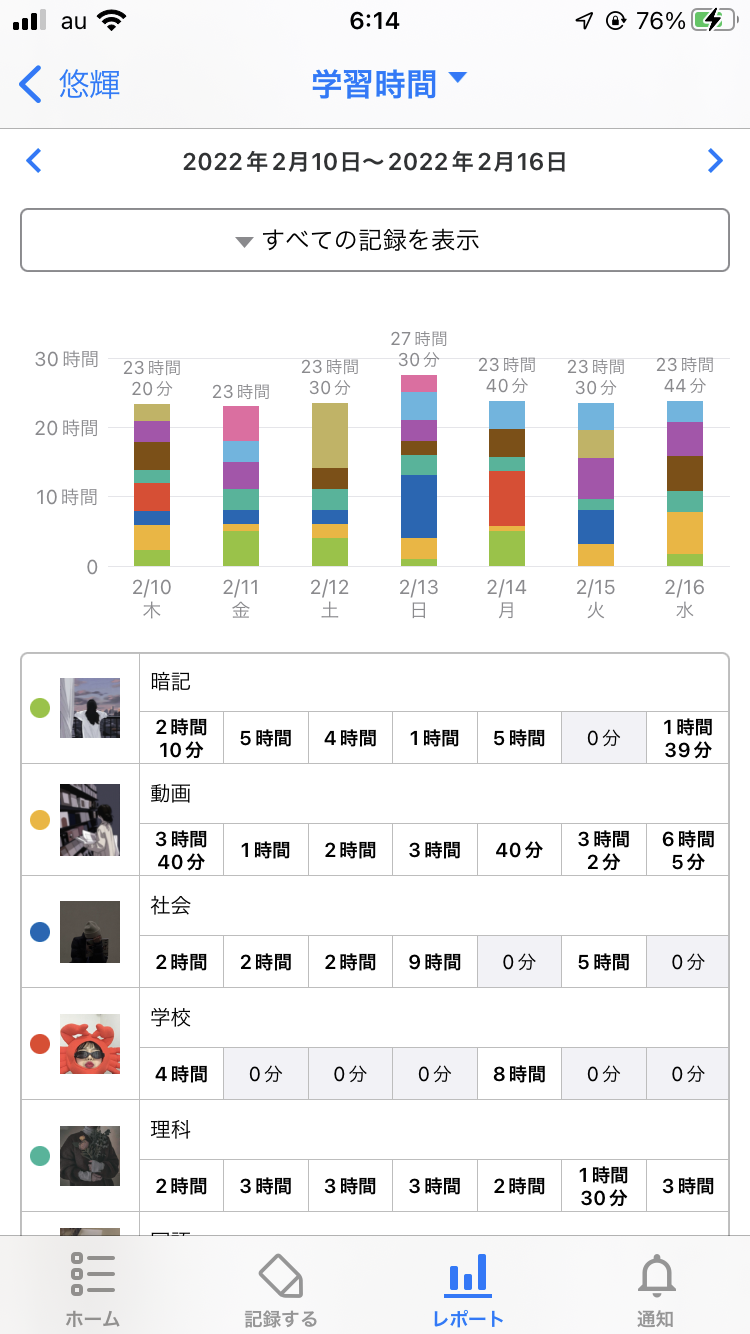Viewport: 750px width, 1334px height.
Task: Switch to the レポート tab
Action: (468, 1289)
